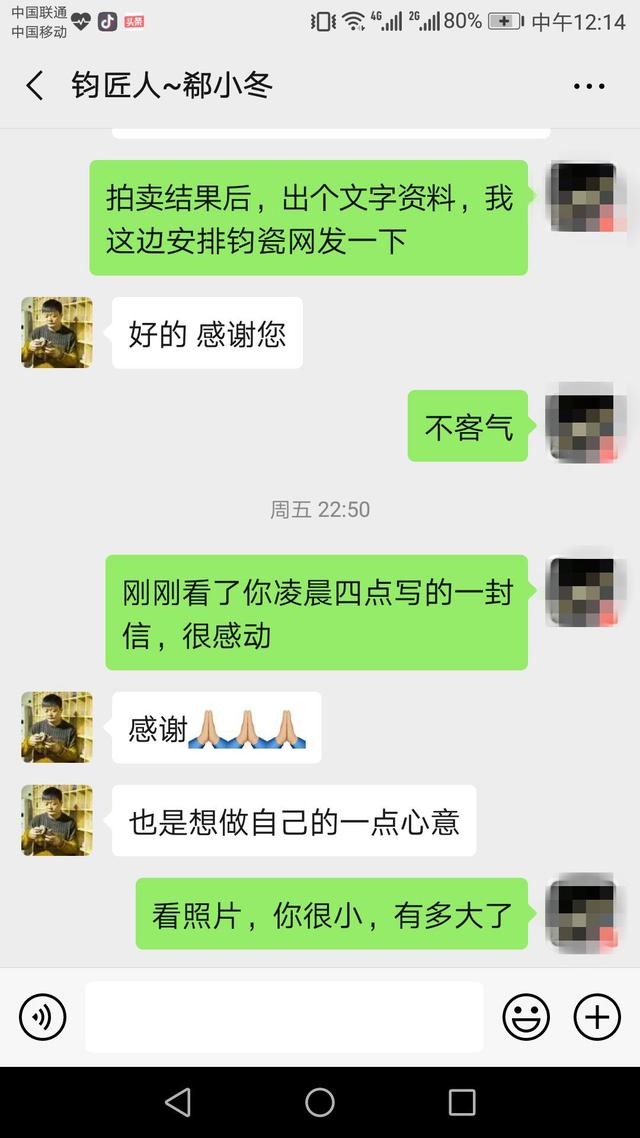Viewport: 640px width, 1138px height.
Task: Open your own avatar beside 不客气
Action: tap(580, 425)
